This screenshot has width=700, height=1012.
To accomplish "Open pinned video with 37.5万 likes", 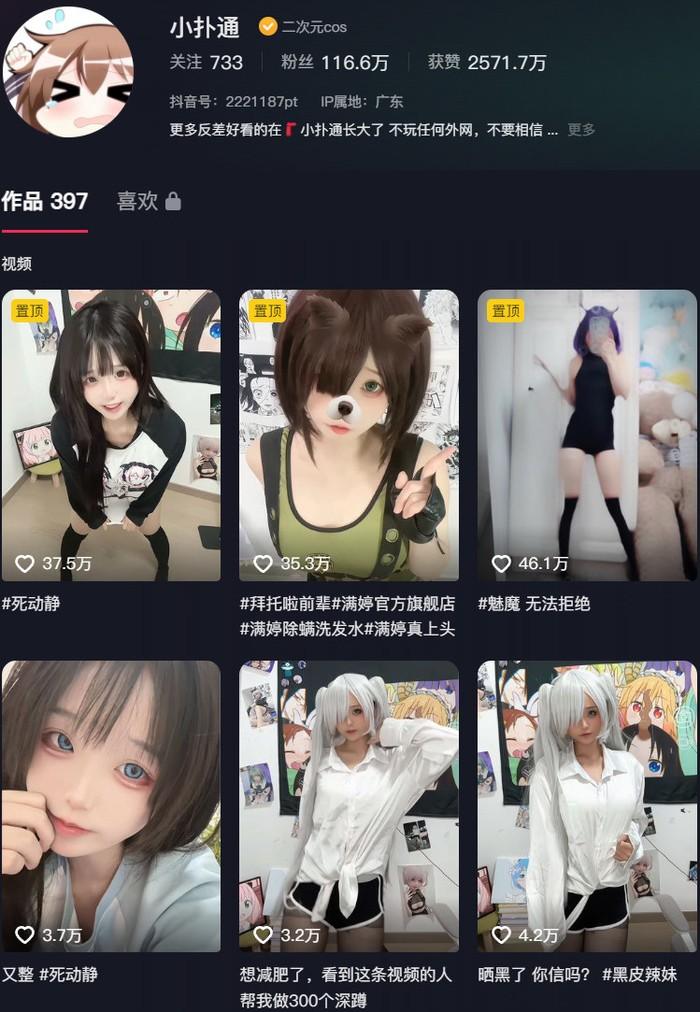I will click(x=111, y=435).
